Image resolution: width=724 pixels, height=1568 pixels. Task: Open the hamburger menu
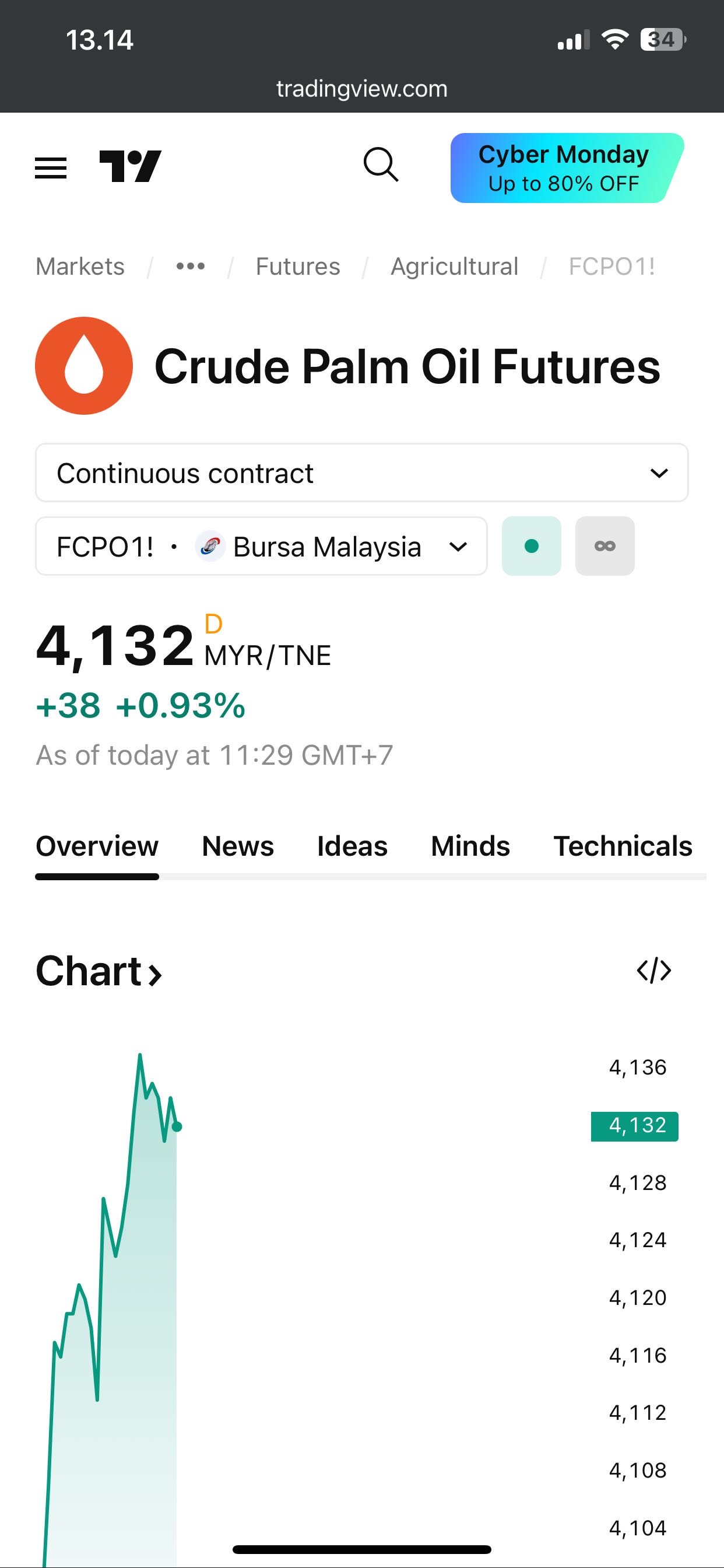point(51,167)
